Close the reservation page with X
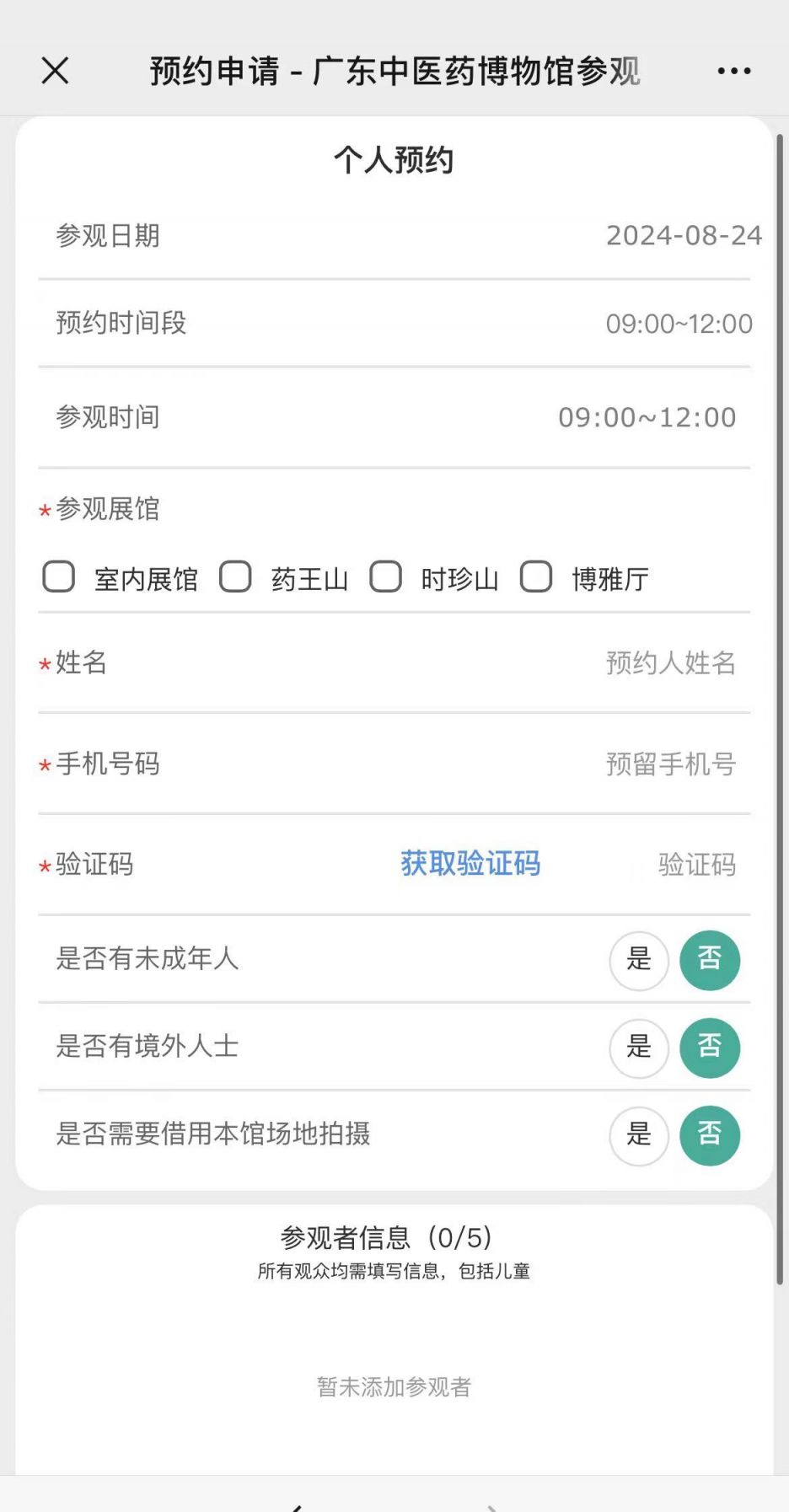The image size is (789, 1512). [56, 71]
